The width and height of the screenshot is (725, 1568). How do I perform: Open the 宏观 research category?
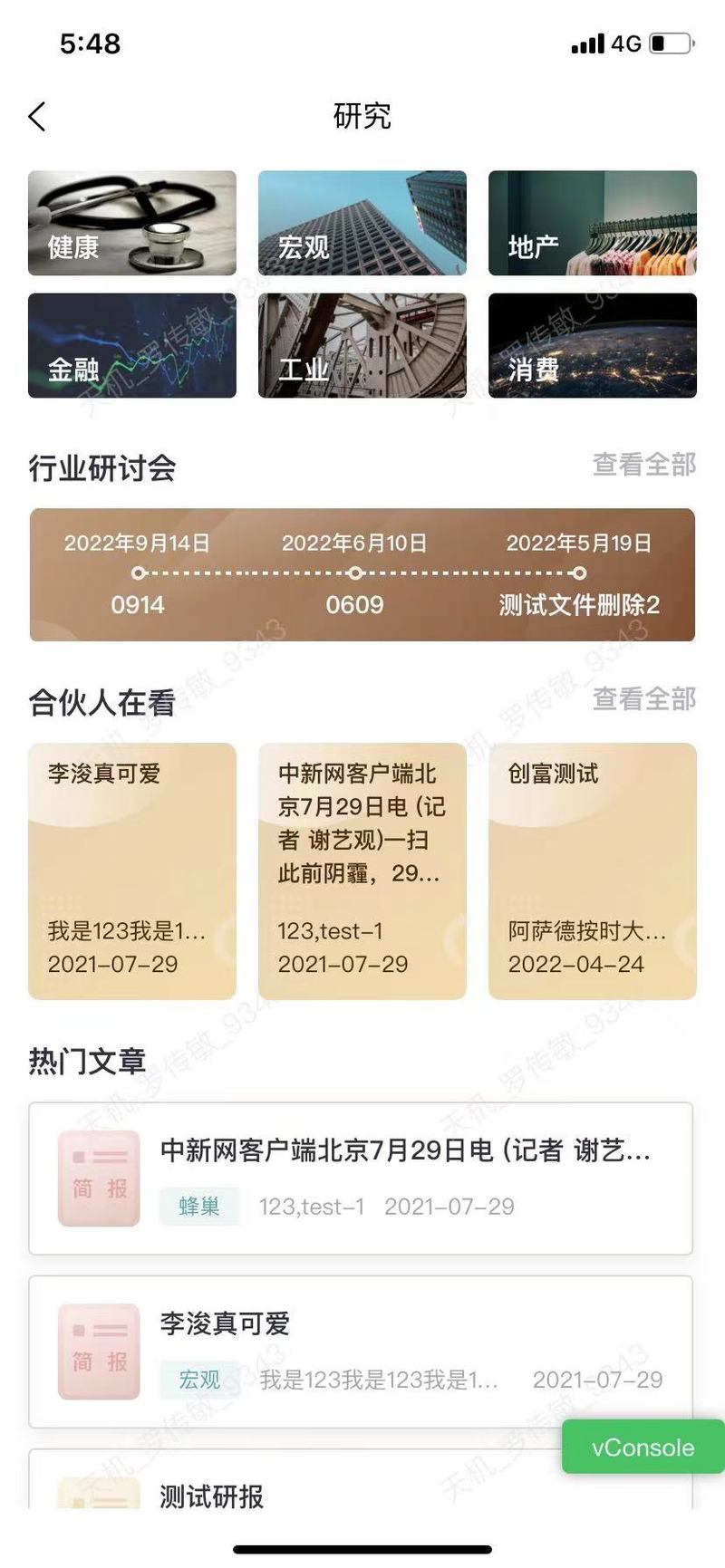(x=362, y=223)
